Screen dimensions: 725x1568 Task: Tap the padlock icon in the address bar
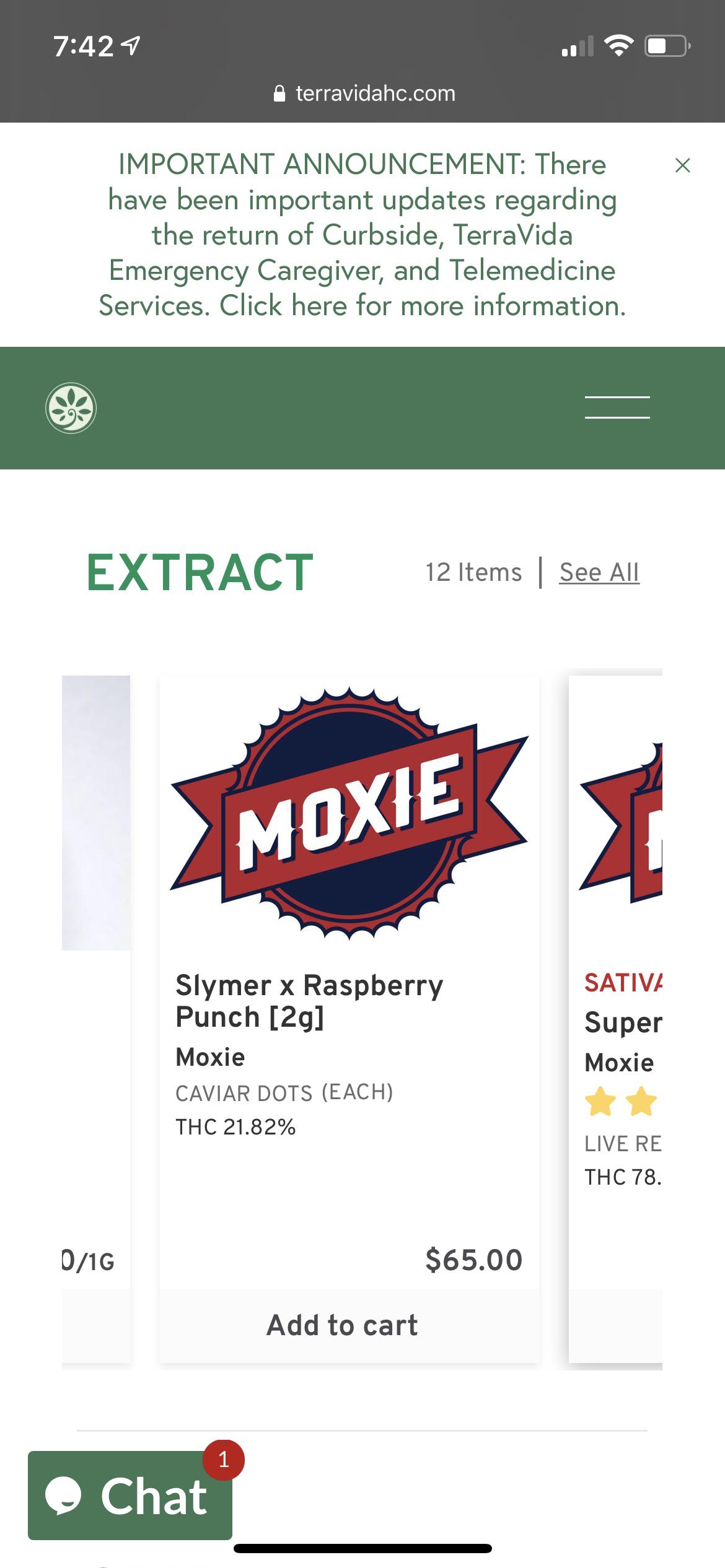pyautogui.click(x=280, y=93)
